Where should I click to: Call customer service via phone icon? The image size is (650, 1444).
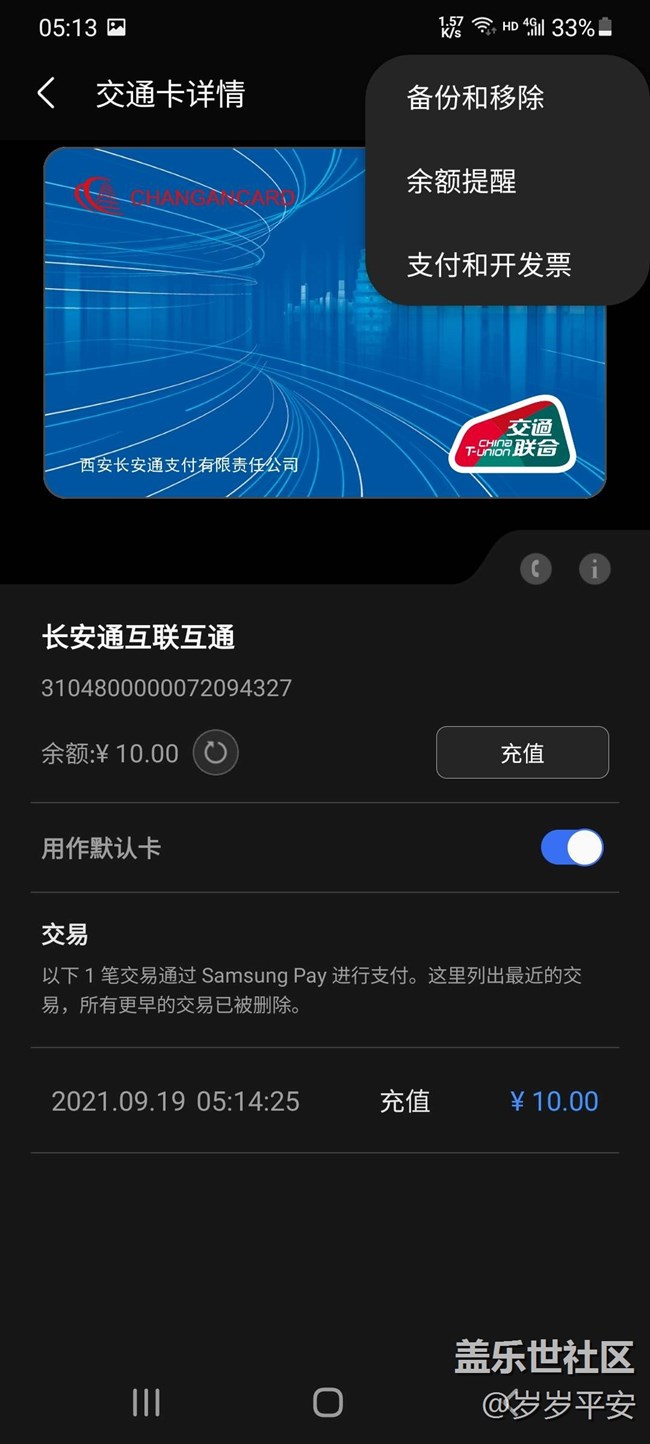[536, 569]
